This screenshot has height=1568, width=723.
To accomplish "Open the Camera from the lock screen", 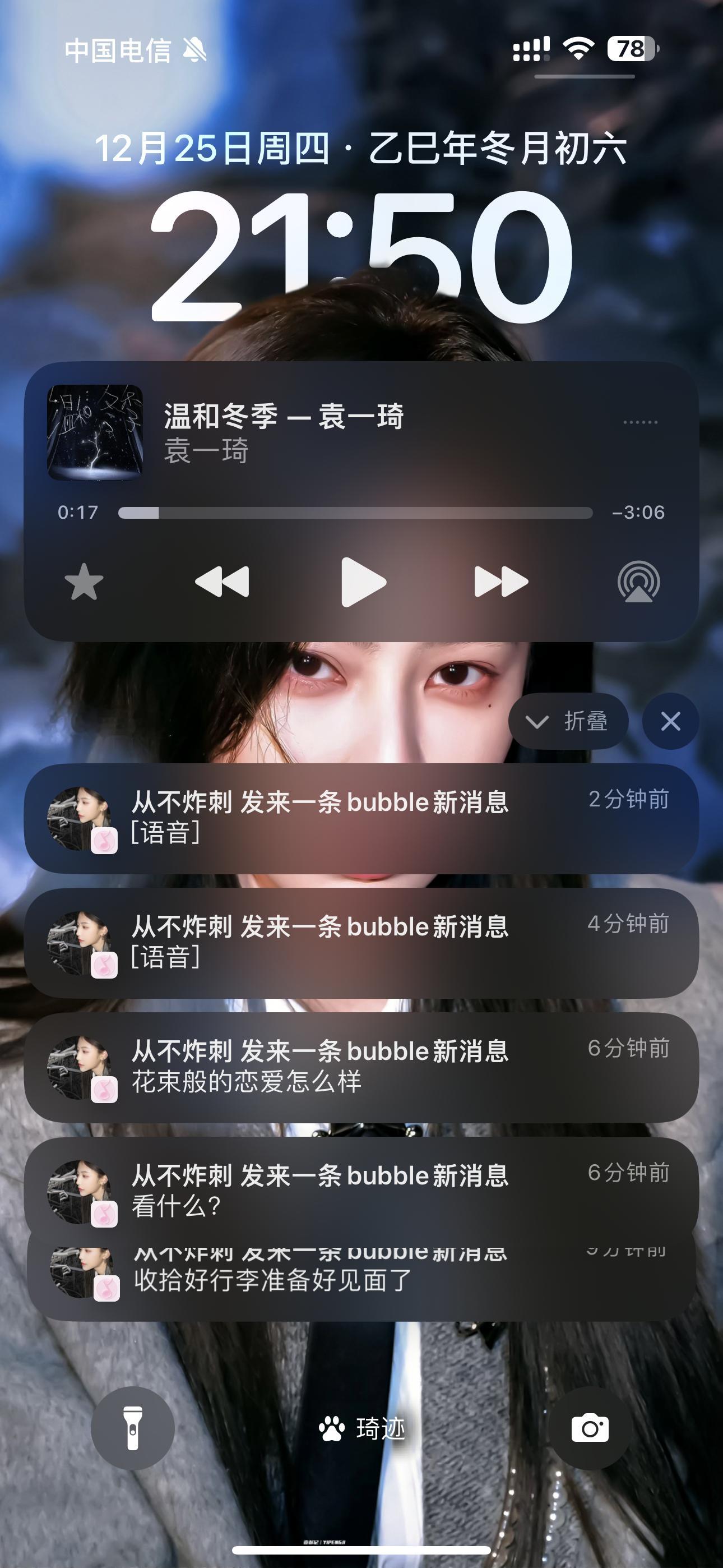I will (x=588, y=1427).
